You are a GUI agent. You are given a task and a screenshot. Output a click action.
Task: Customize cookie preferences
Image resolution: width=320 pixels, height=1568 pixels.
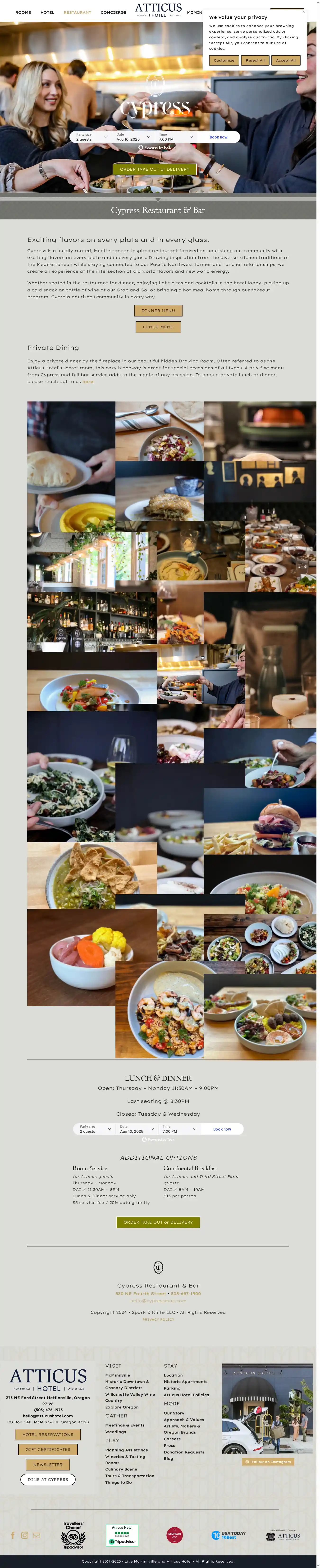[224, 60]
